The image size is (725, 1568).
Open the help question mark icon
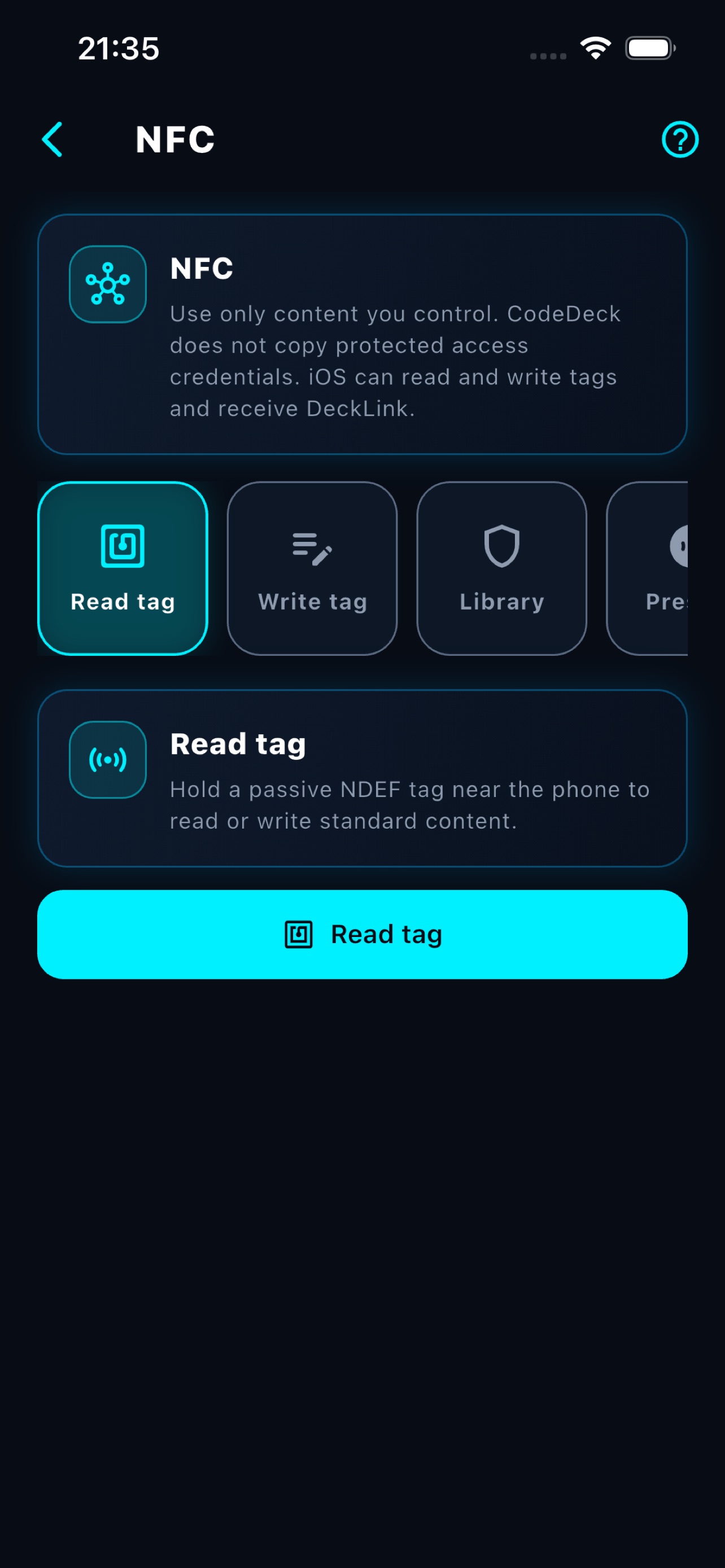click(679, 139)
